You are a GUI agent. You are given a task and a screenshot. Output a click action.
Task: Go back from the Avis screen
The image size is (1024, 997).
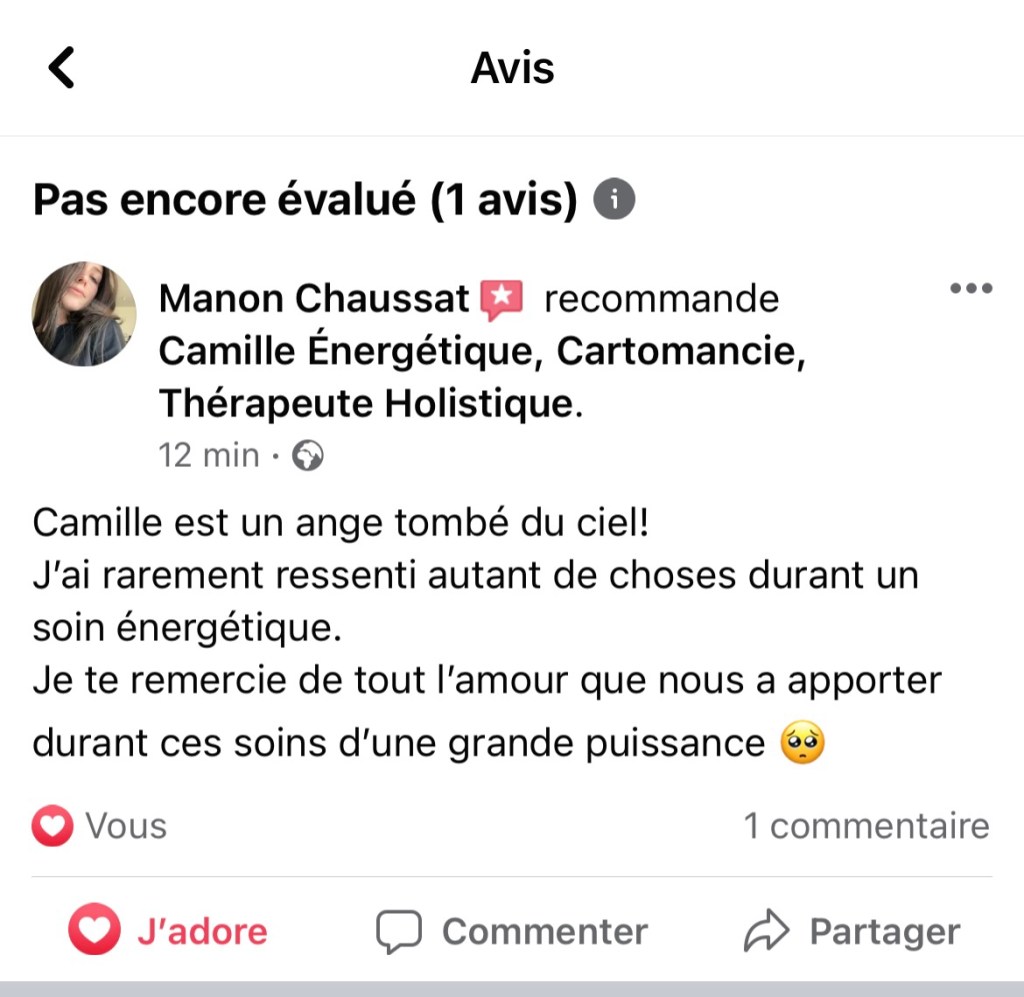click(62, 68)
